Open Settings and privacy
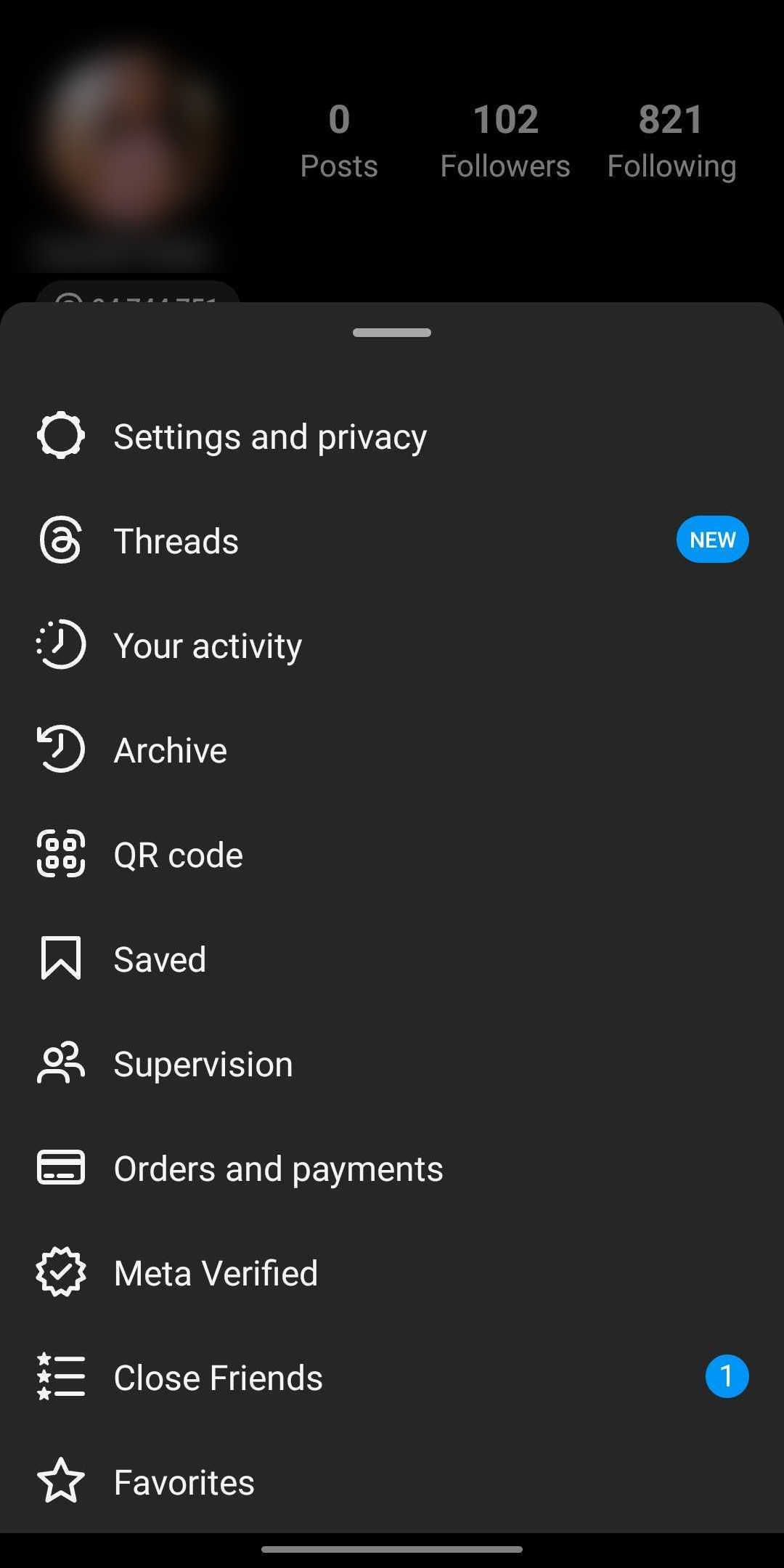784x1568 pixels. tap(269, 436)
